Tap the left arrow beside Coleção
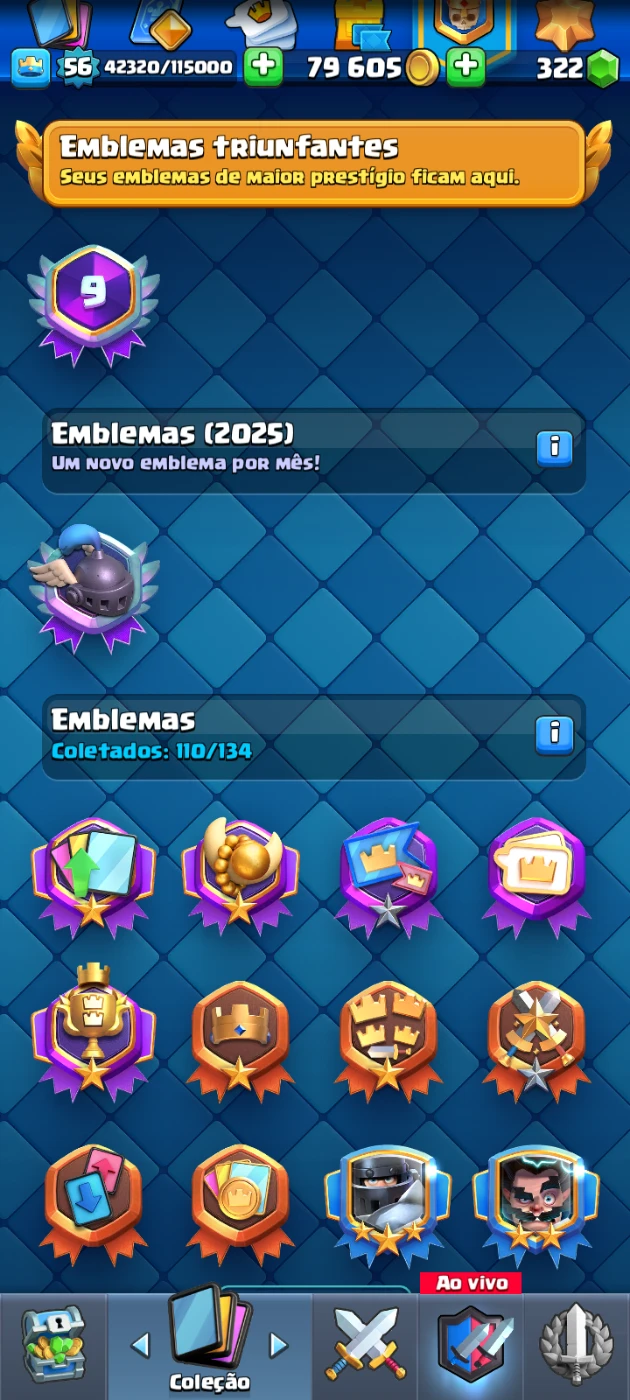This screenshot has width=630, height=1400. (x=140, y=1345)
